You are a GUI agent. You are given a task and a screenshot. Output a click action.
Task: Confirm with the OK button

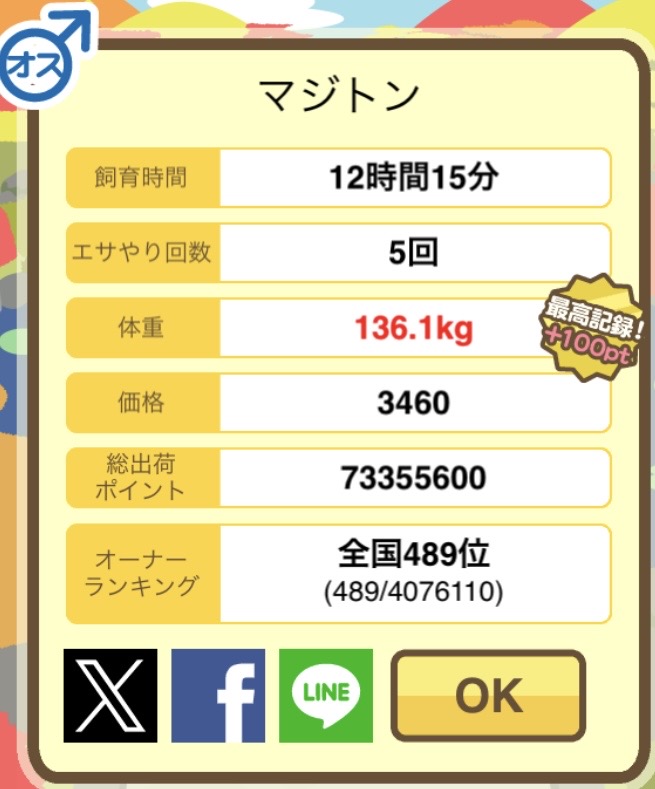click(488, 695)
